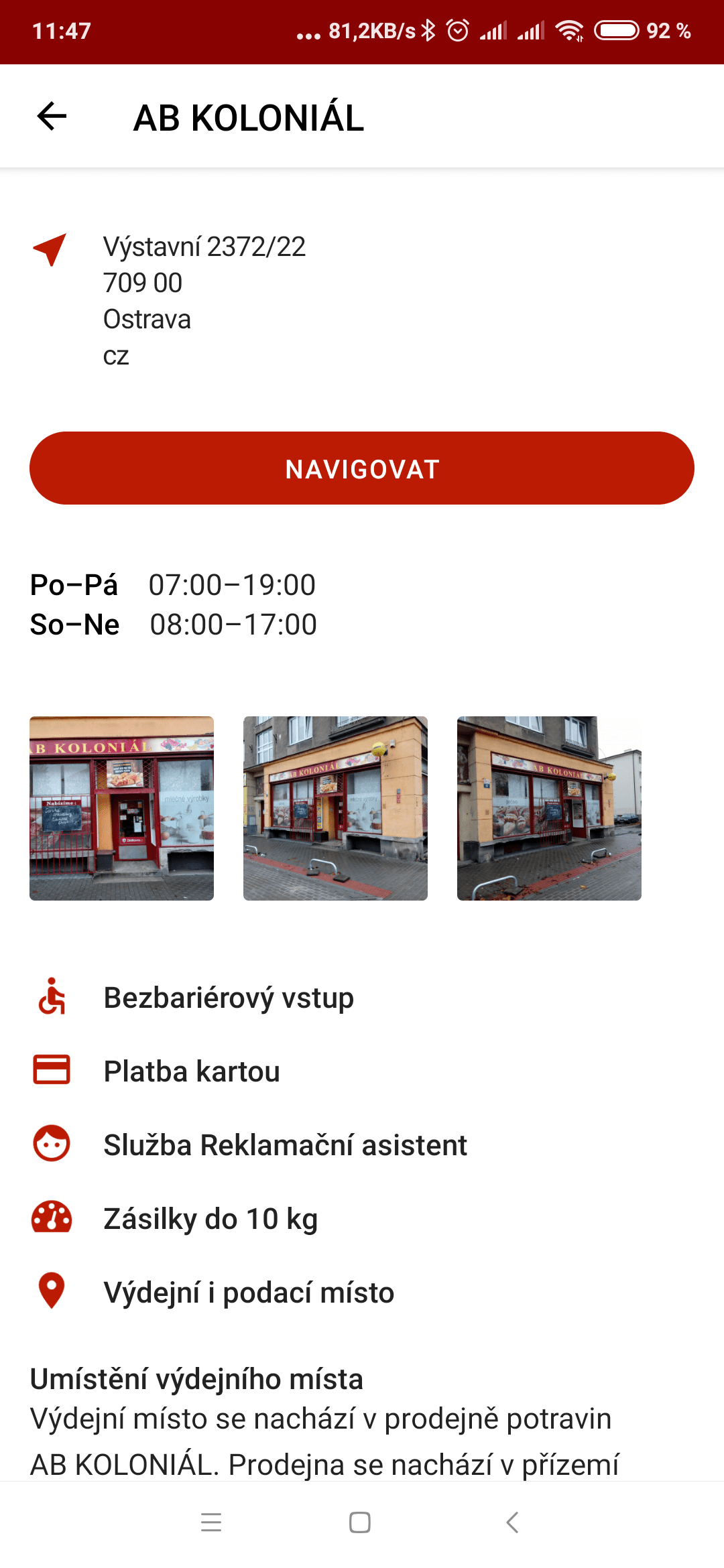Tap the system home button
The height and width of the screenshot is (1568, 724).
[360, 1522]
